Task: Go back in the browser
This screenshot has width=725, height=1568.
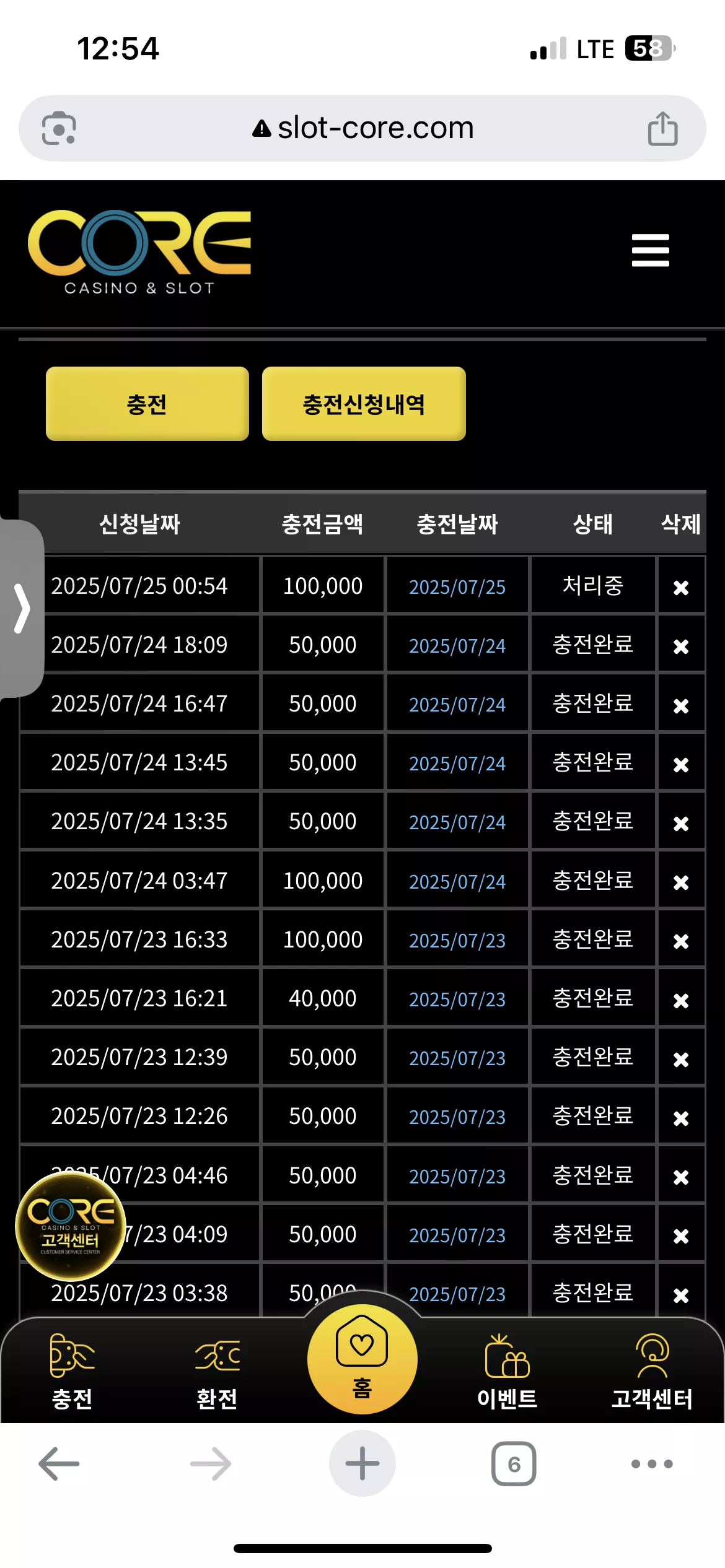Action: click(59, 1464)
